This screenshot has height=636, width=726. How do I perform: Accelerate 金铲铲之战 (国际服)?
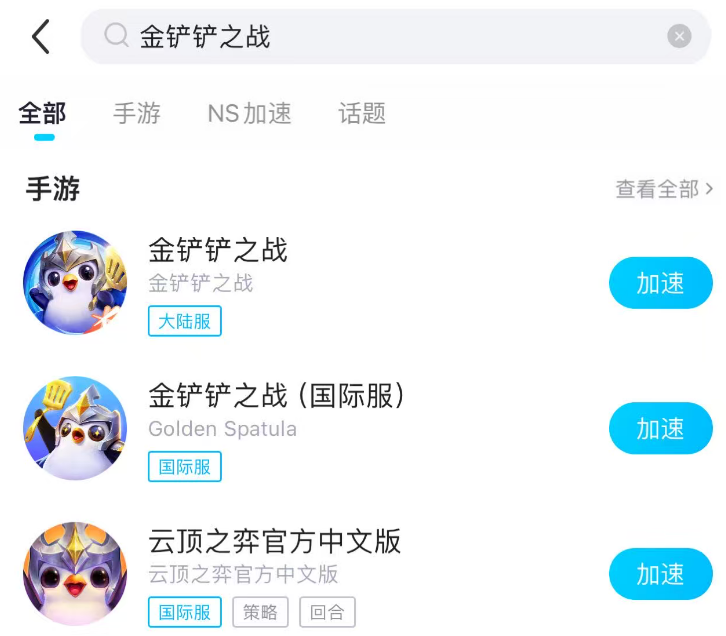pos(660,429)
